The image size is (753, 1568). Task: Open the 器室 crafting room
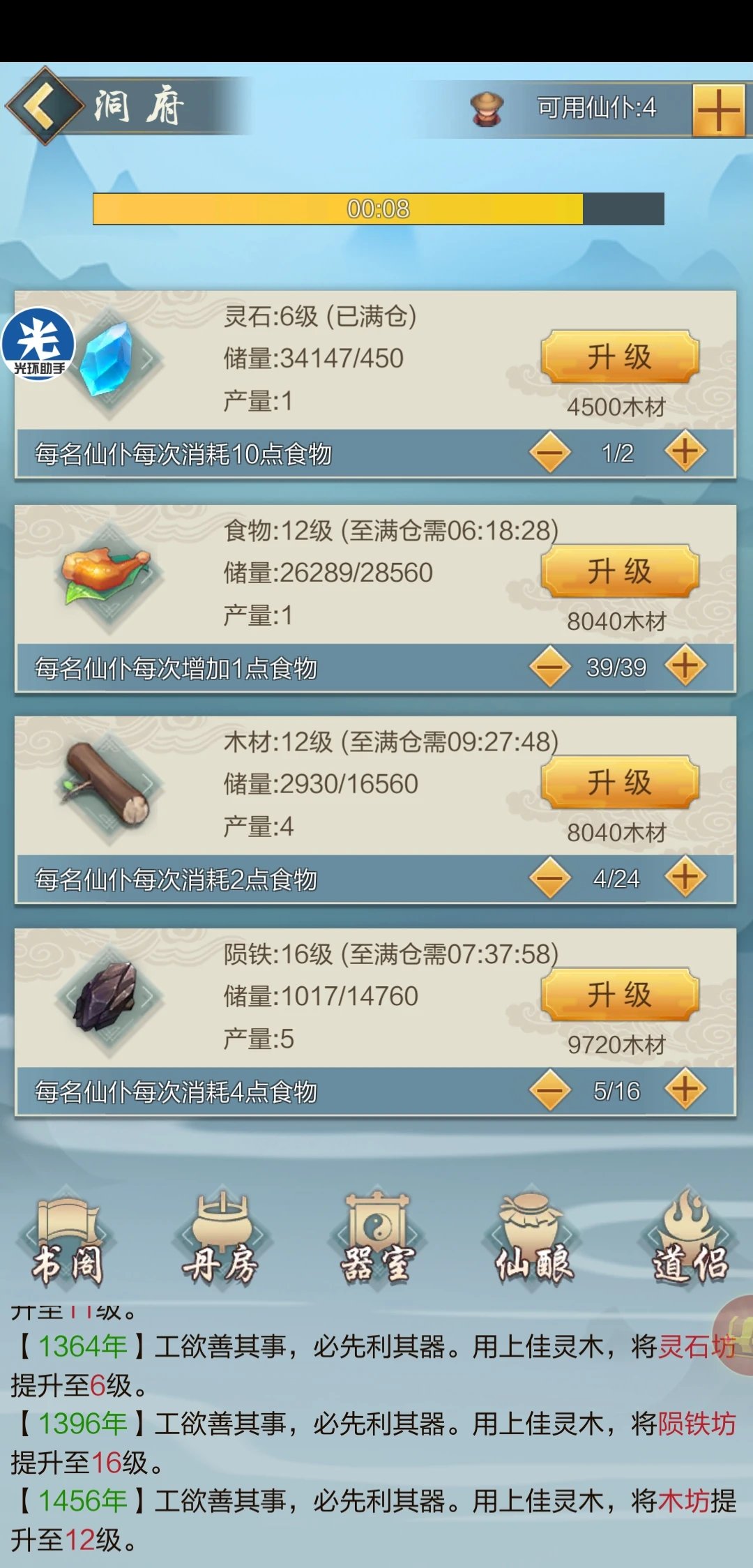[x=377, y=1238]
